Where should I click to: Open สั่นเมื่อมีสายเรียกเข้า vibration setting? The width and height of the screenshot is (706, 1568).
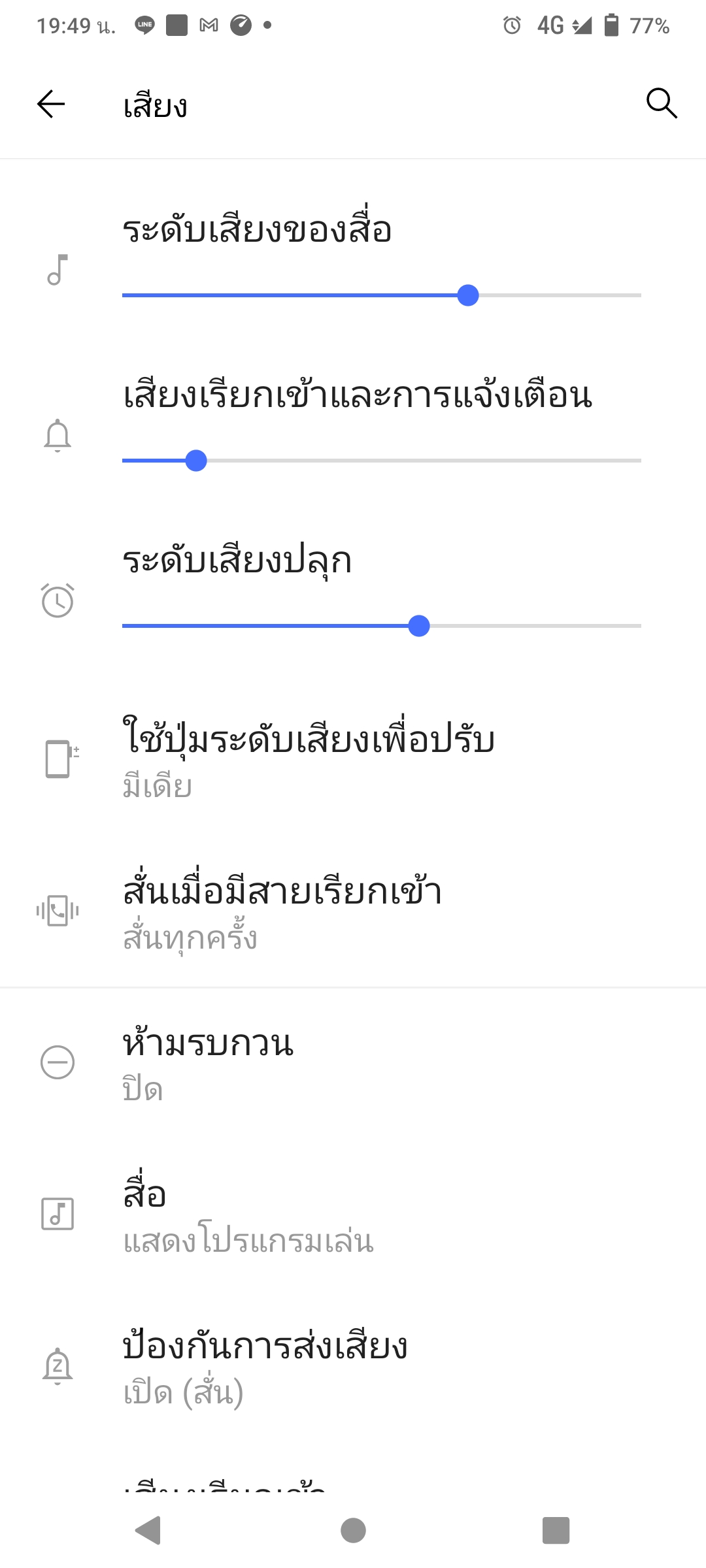tap(353, 911)
